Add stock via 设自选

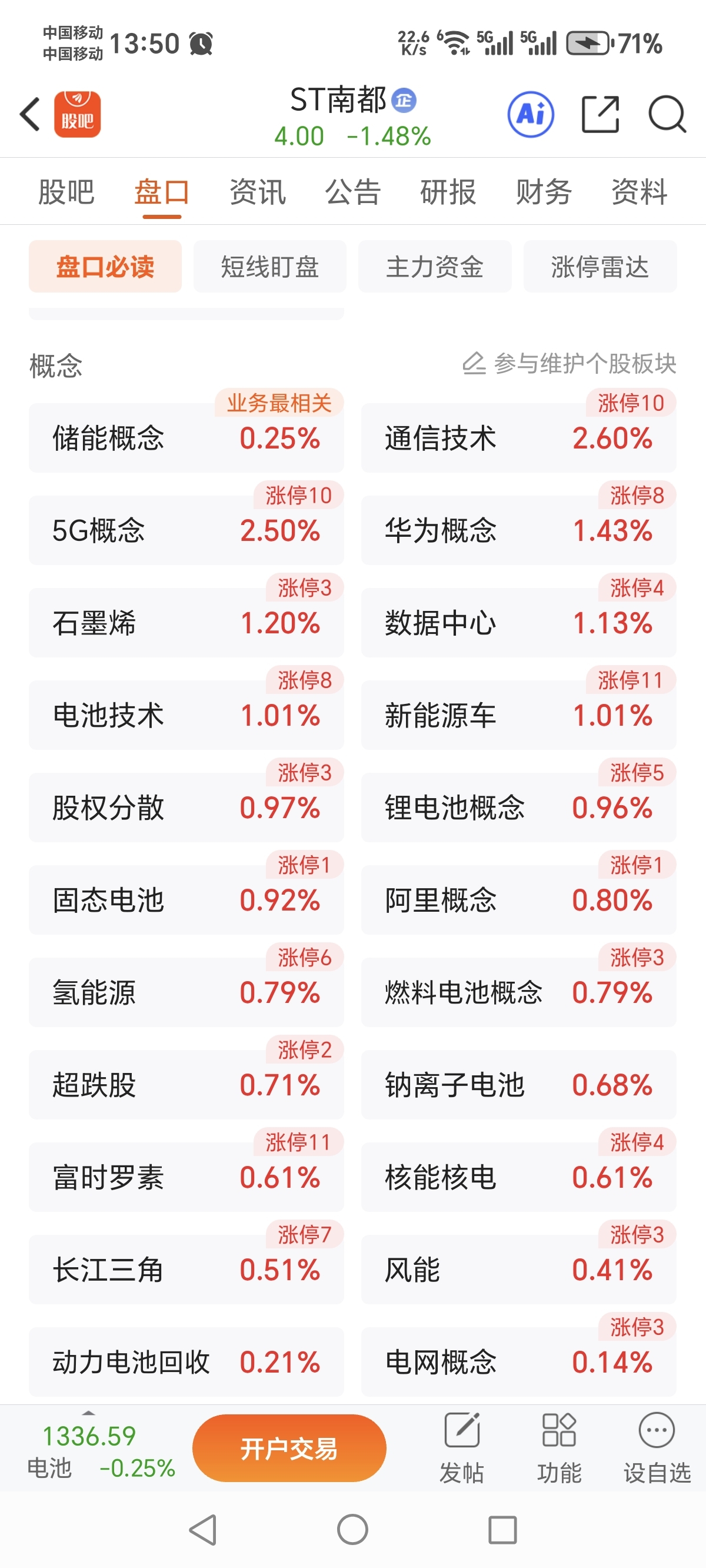pos(657,1448)
